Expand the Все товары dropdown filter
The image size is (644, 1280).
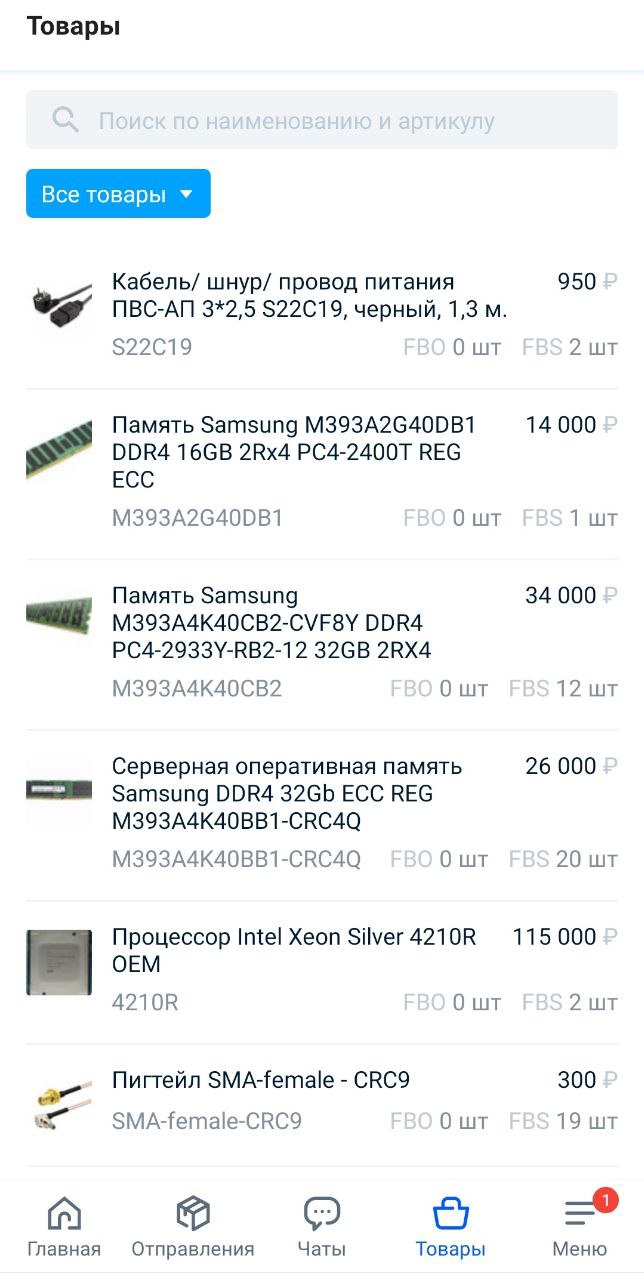pyautogui.click(x=118, y=194)
